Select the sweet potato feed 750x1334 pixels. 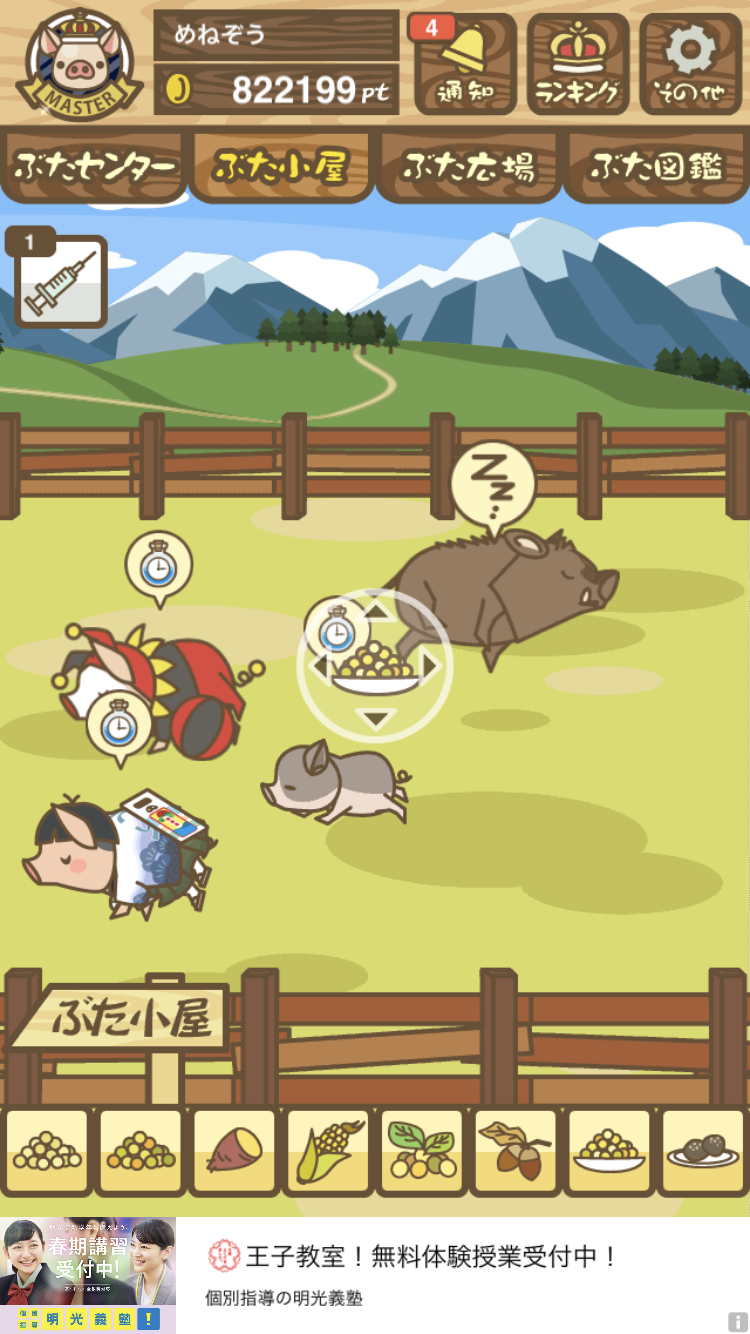(x=233, y=1152)
